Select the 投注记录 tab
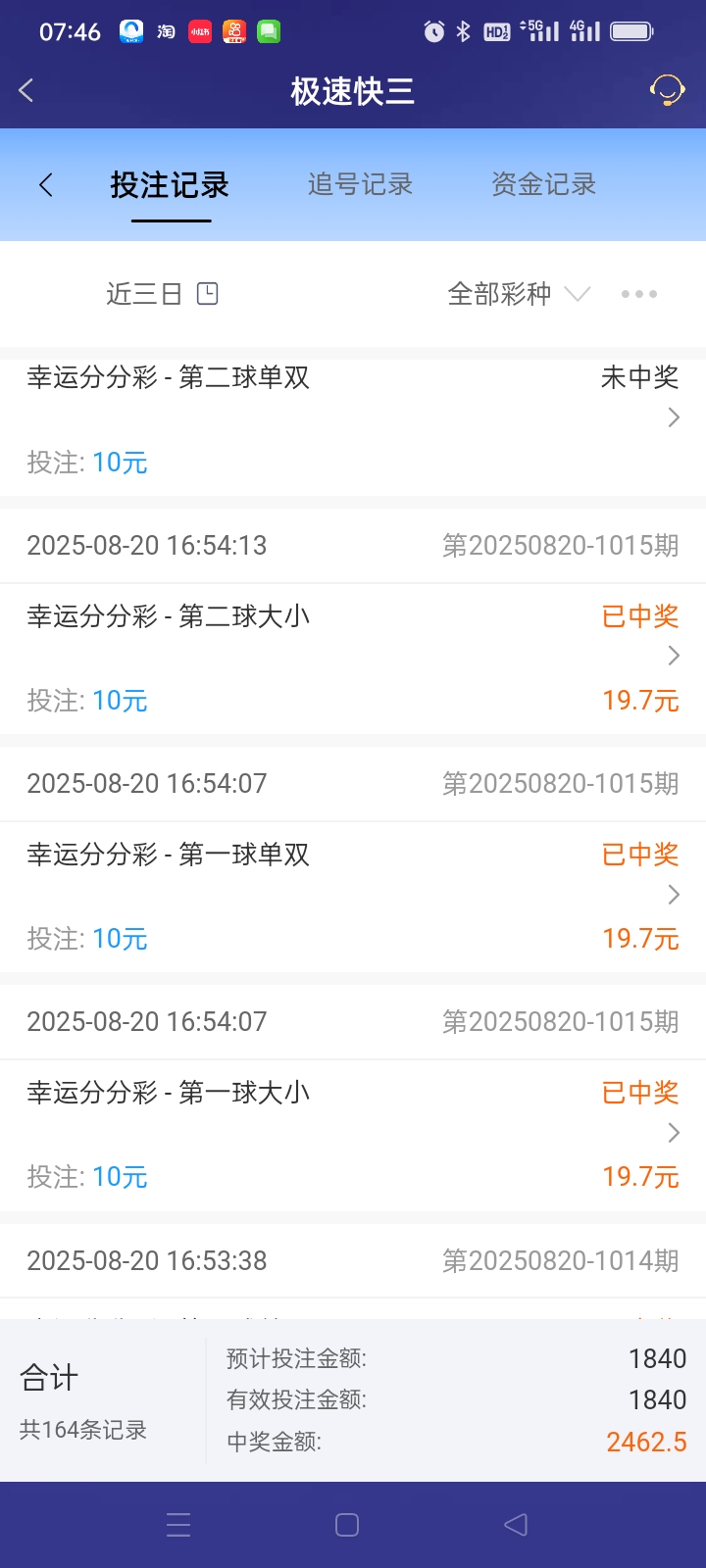Screen dimensions: 706x1568 [x=171, y=184]
